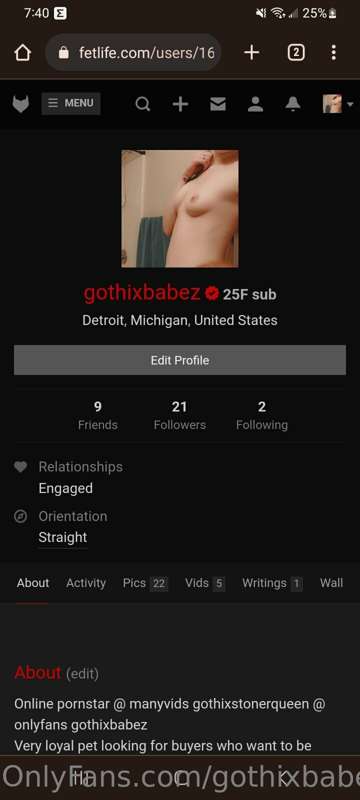This screenshot has height=800, width=360.
Task: Switch to the Writings tab
Action: tap(272, 583)
